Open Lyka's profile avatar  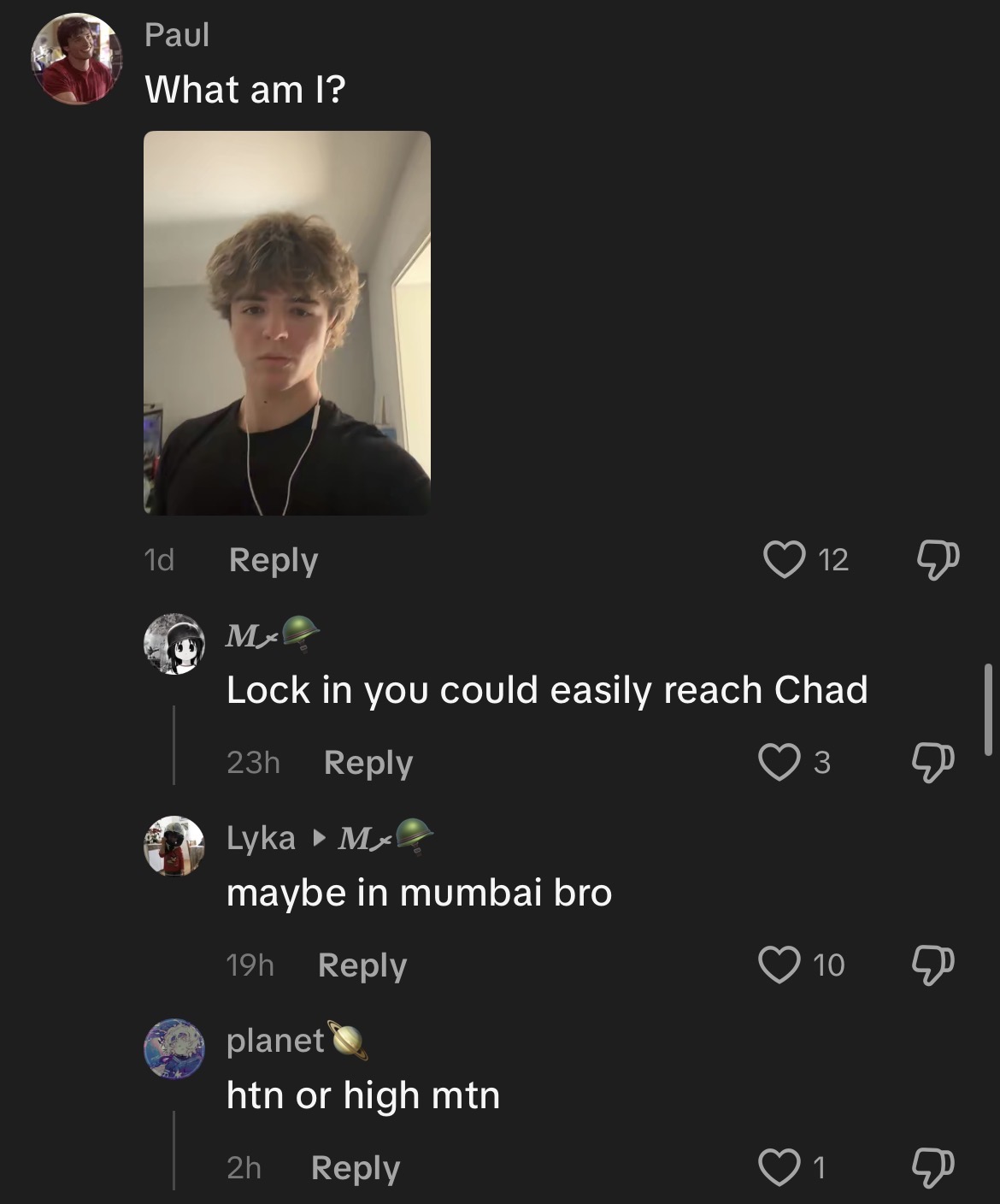pos(174,846)
